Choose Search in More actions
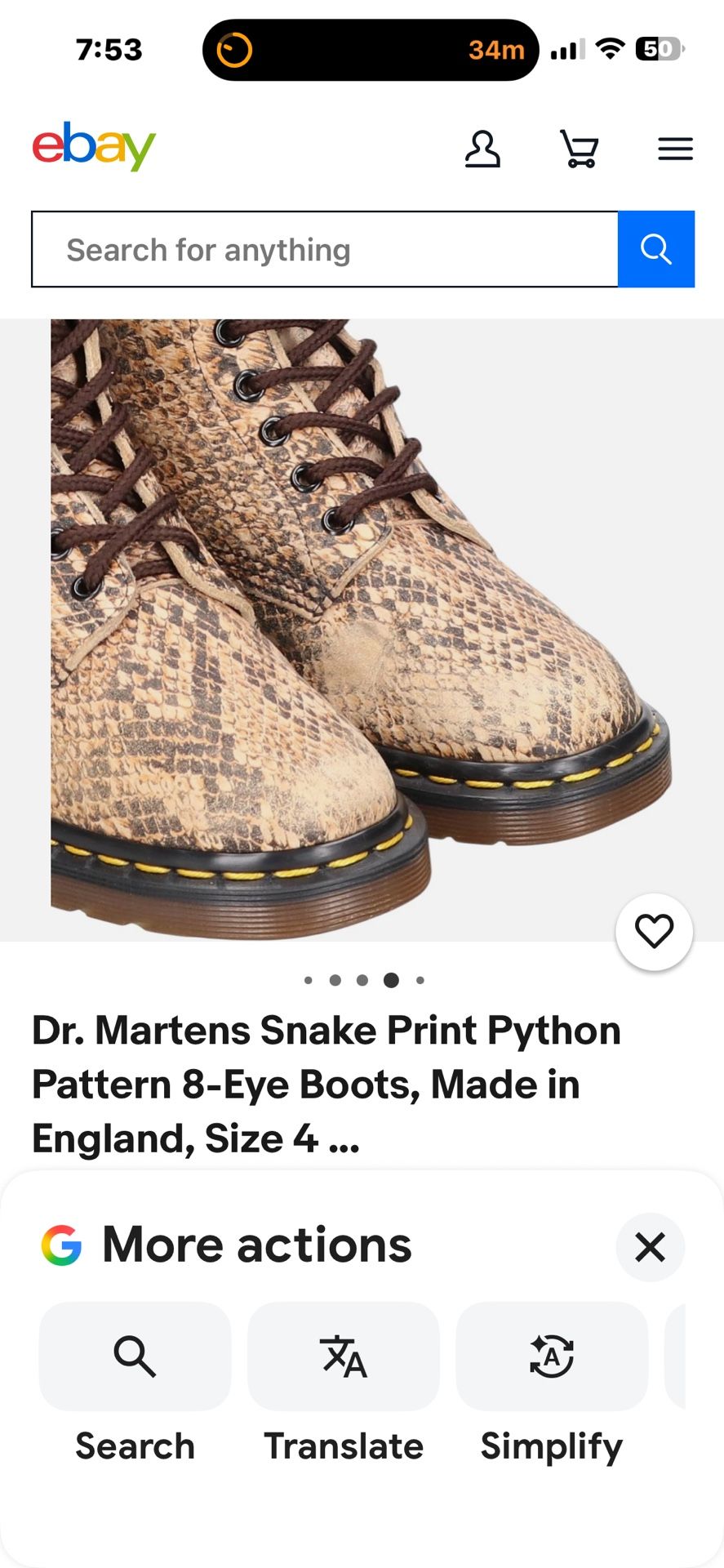This screenshot has height=1568, width=724. pos(135,1357)
